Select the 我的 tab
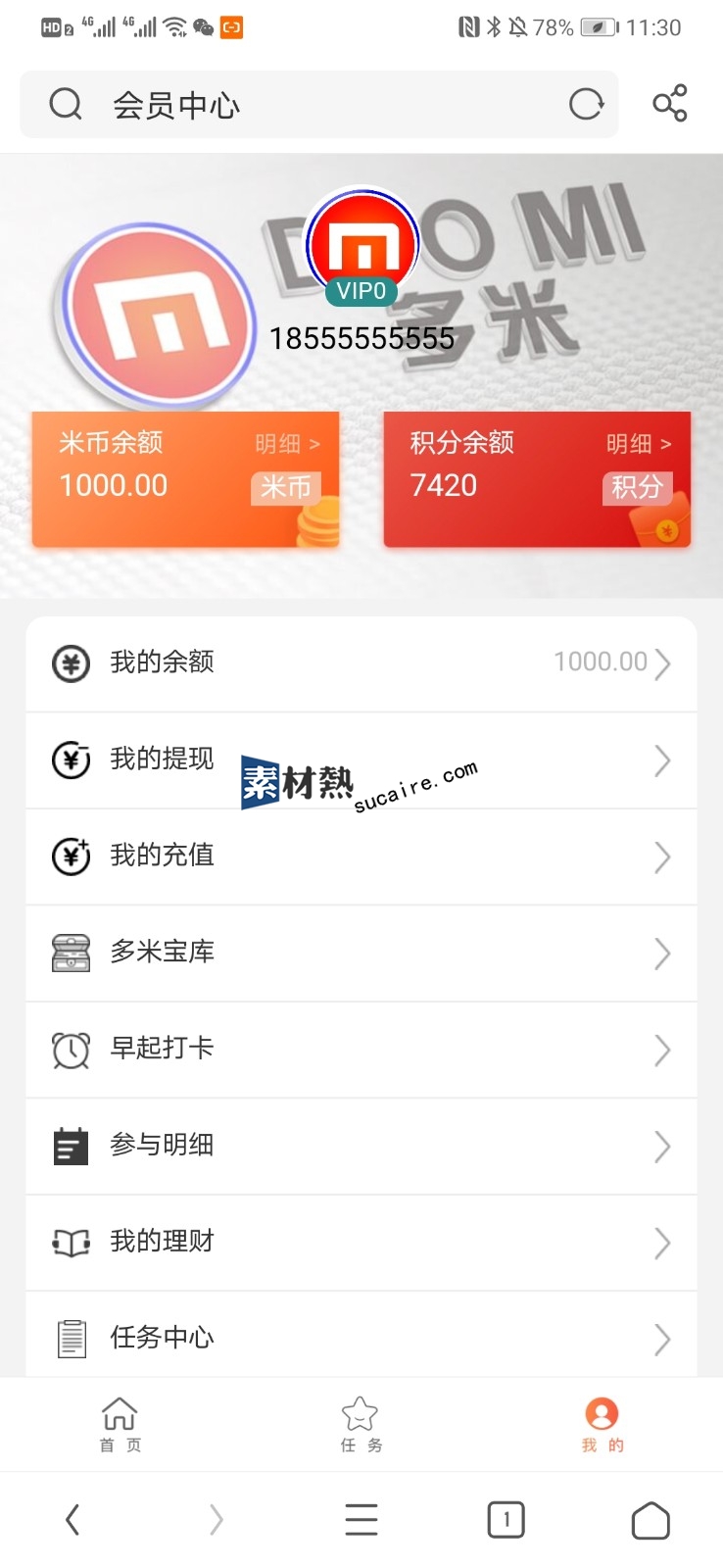This screenshot has height=1568, width=723. pos(602,1424)
